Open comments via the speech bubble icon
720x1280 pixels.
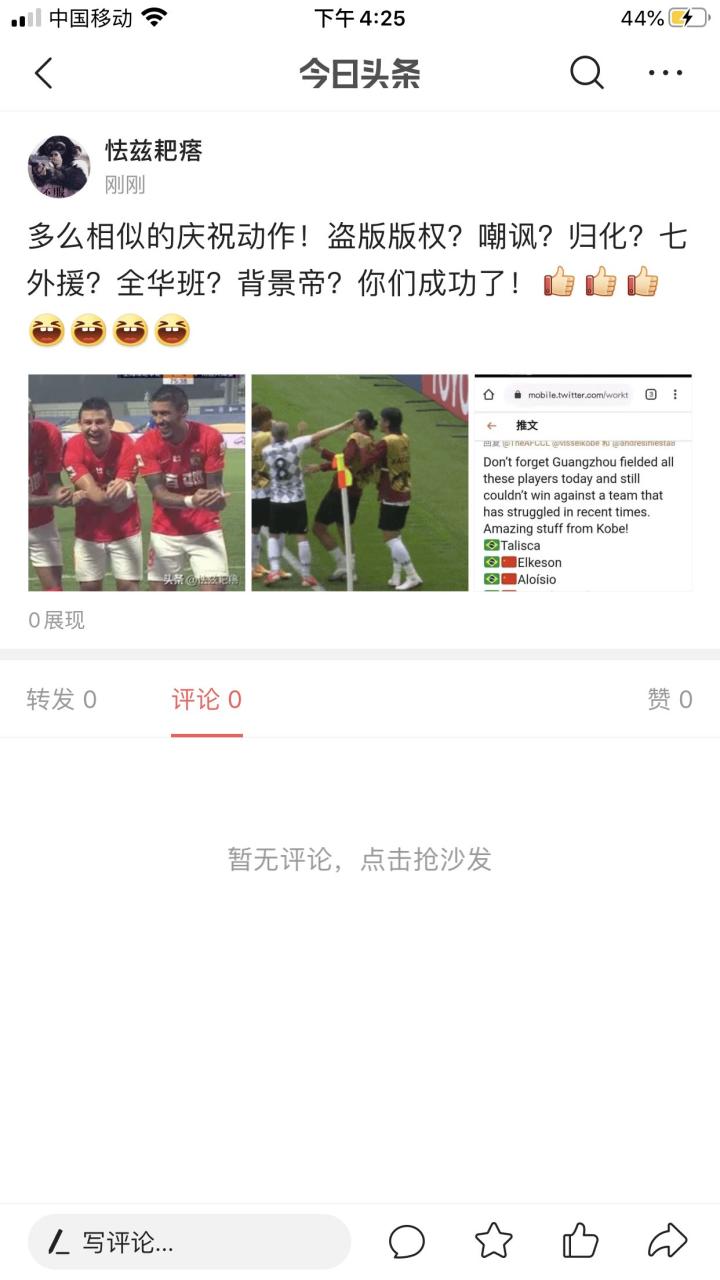coord(407,1242)
